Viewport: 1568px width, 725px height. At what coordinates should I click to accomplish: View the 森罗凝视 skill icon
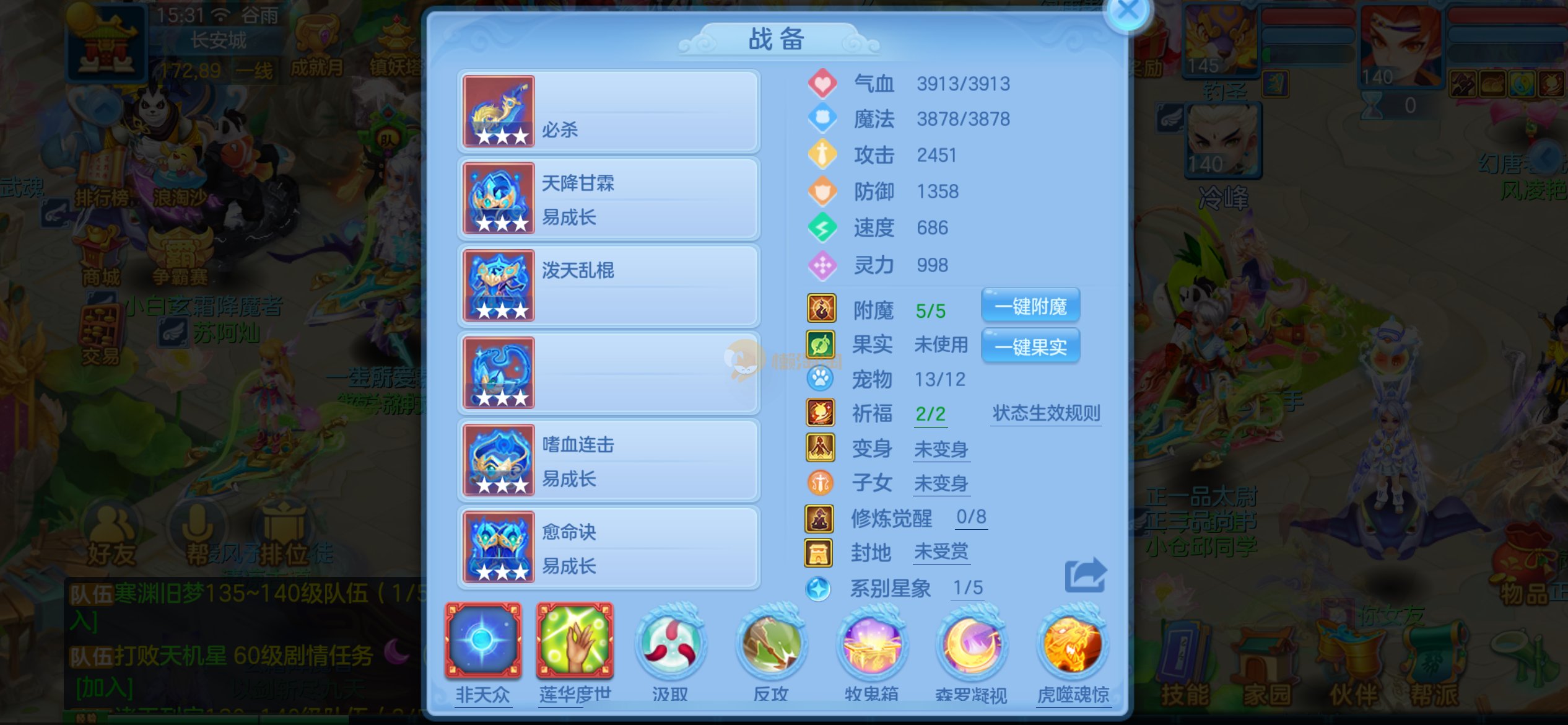[972, 644]
